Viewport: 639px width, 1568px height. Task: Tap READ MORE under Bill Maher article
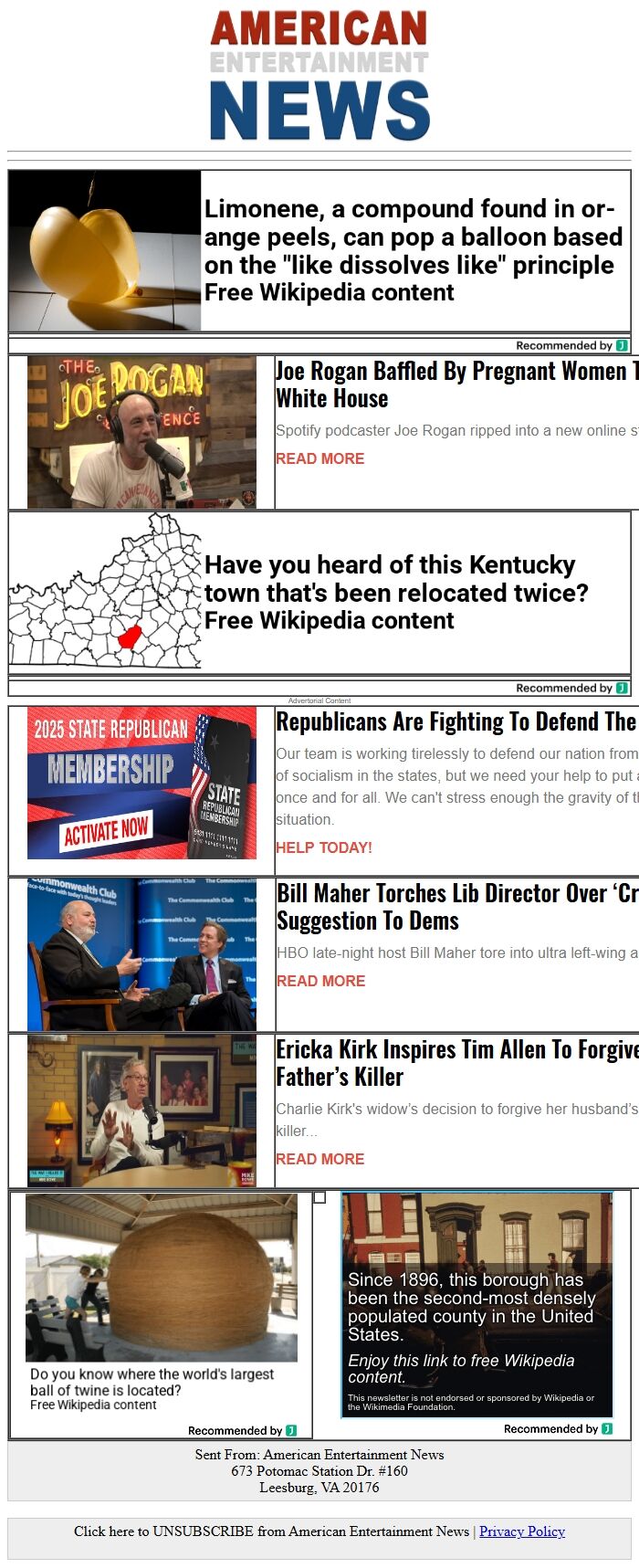point(320,981)
